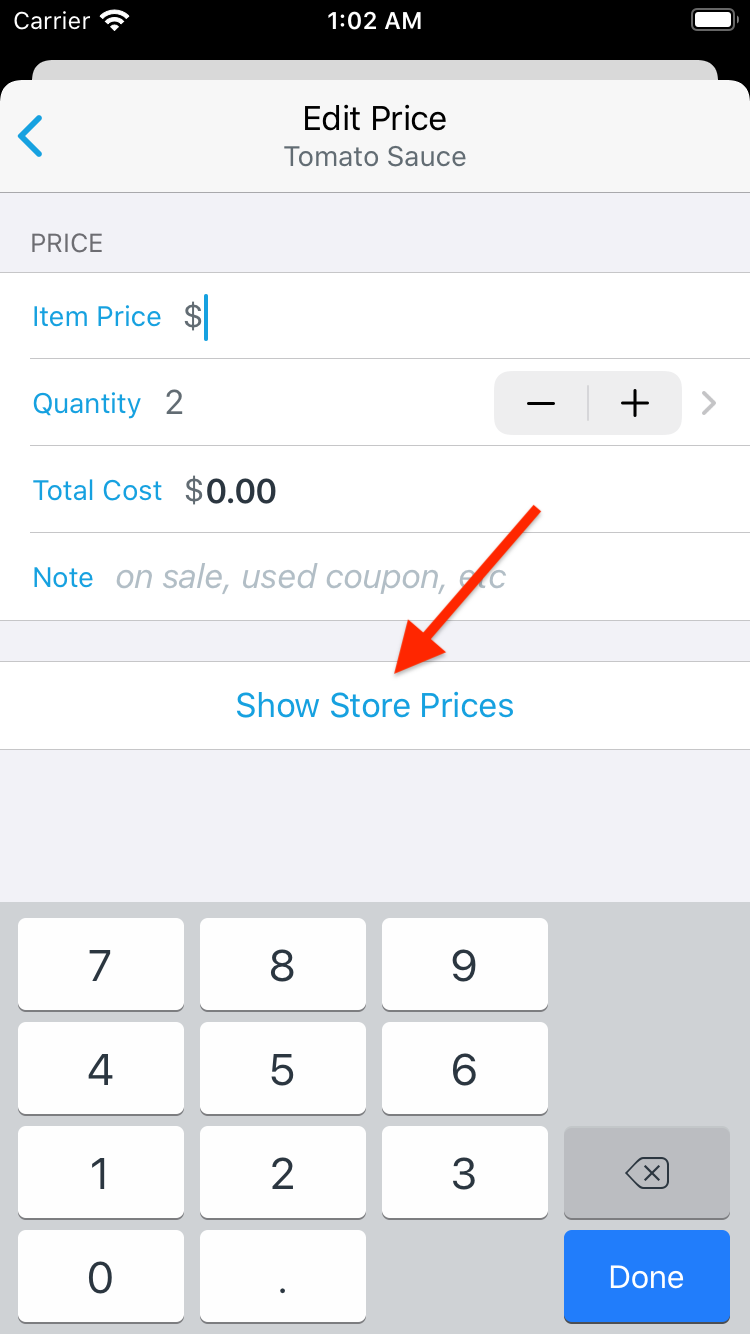
Task: Go back from Edit Price
Action: point(31,136)
